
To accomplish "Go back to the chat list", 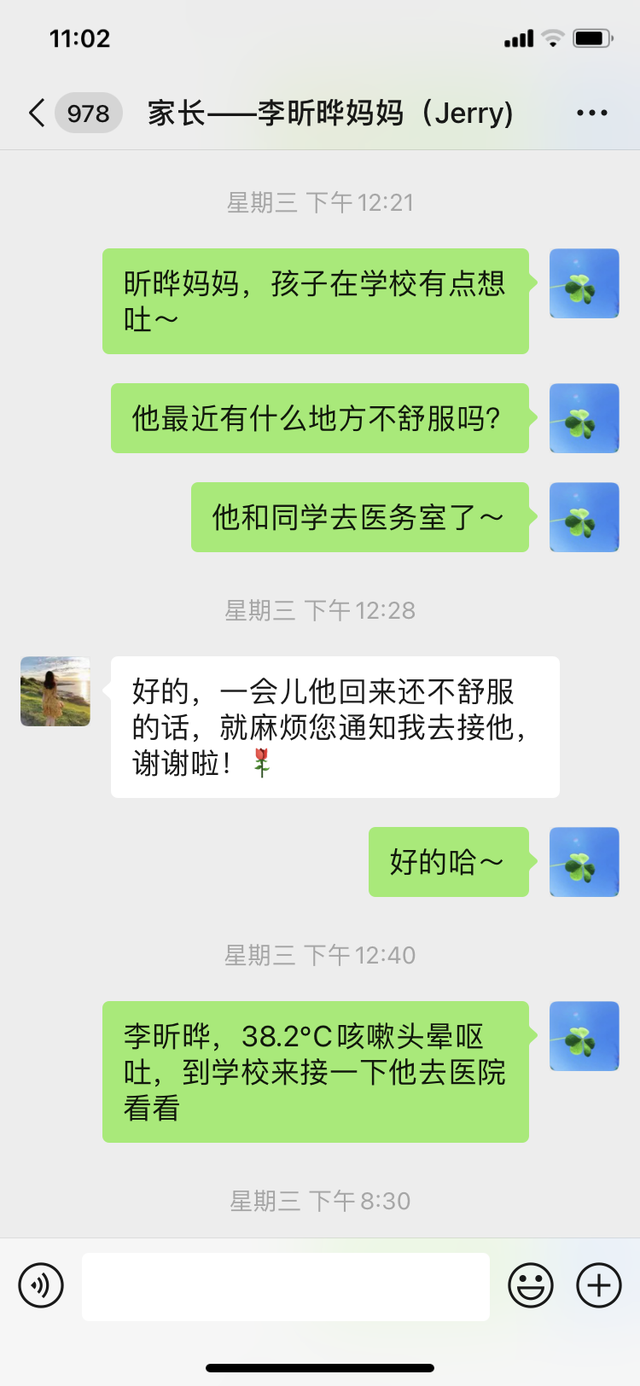I will (38, 113).
